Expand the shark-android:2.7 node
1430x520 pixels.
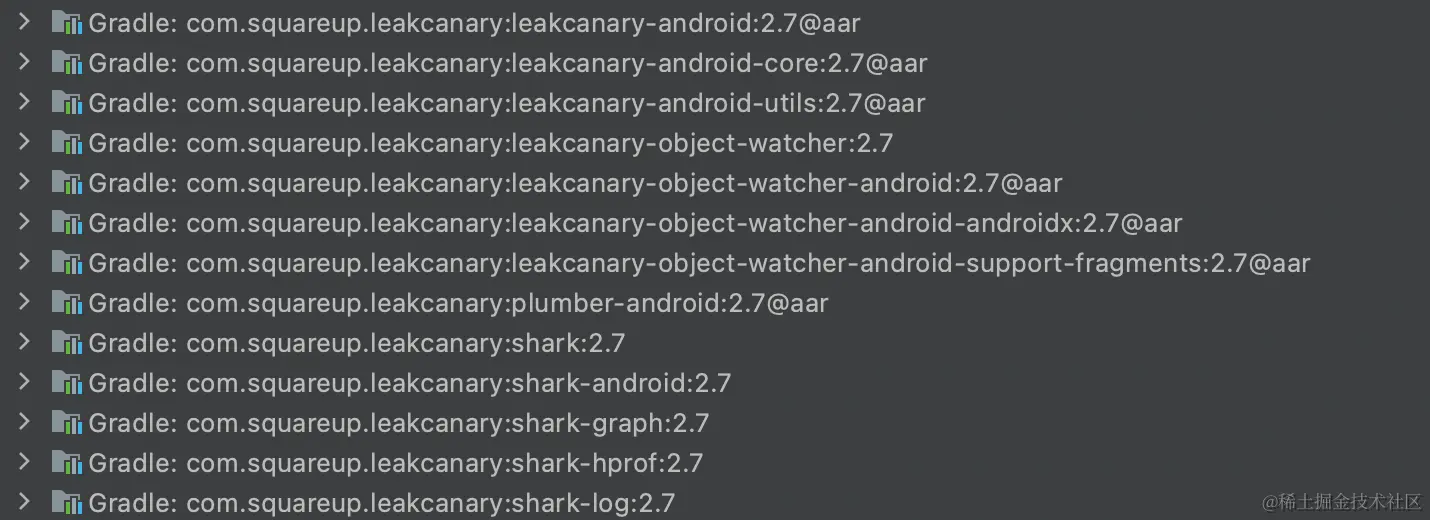pos(24,382)
